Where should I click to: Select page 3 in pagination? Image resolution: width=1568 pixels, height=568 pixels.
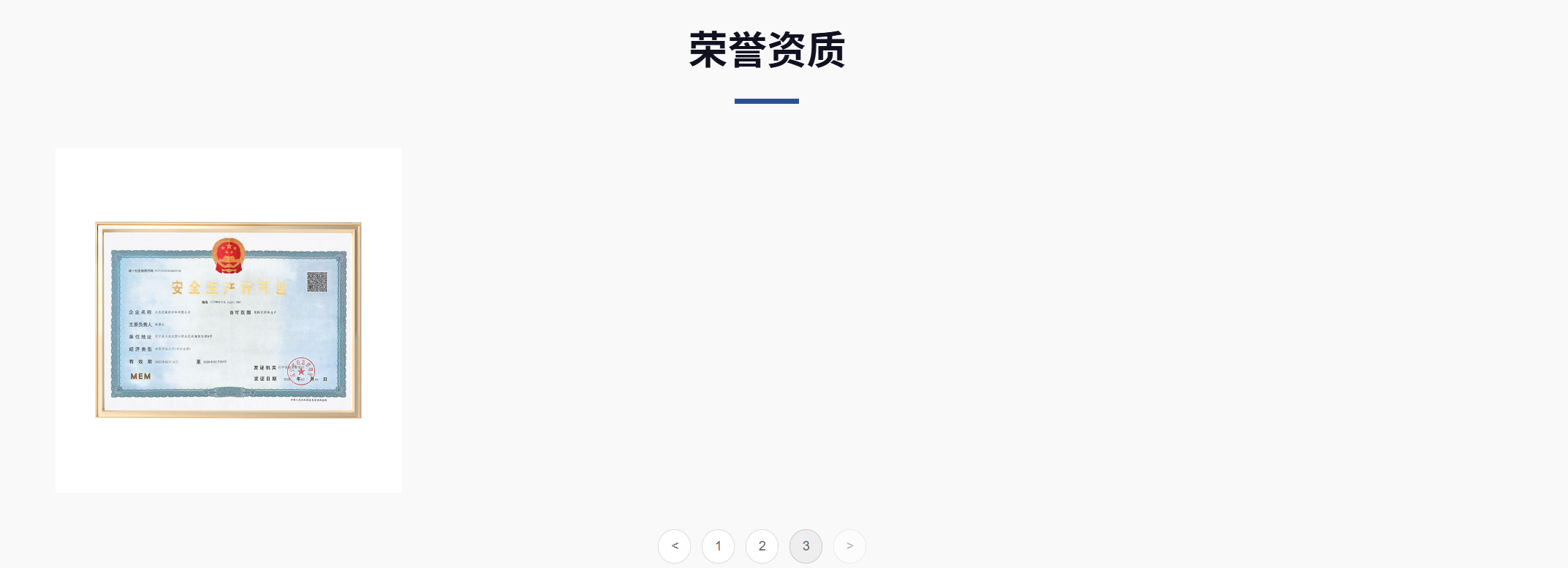point(806,546)
